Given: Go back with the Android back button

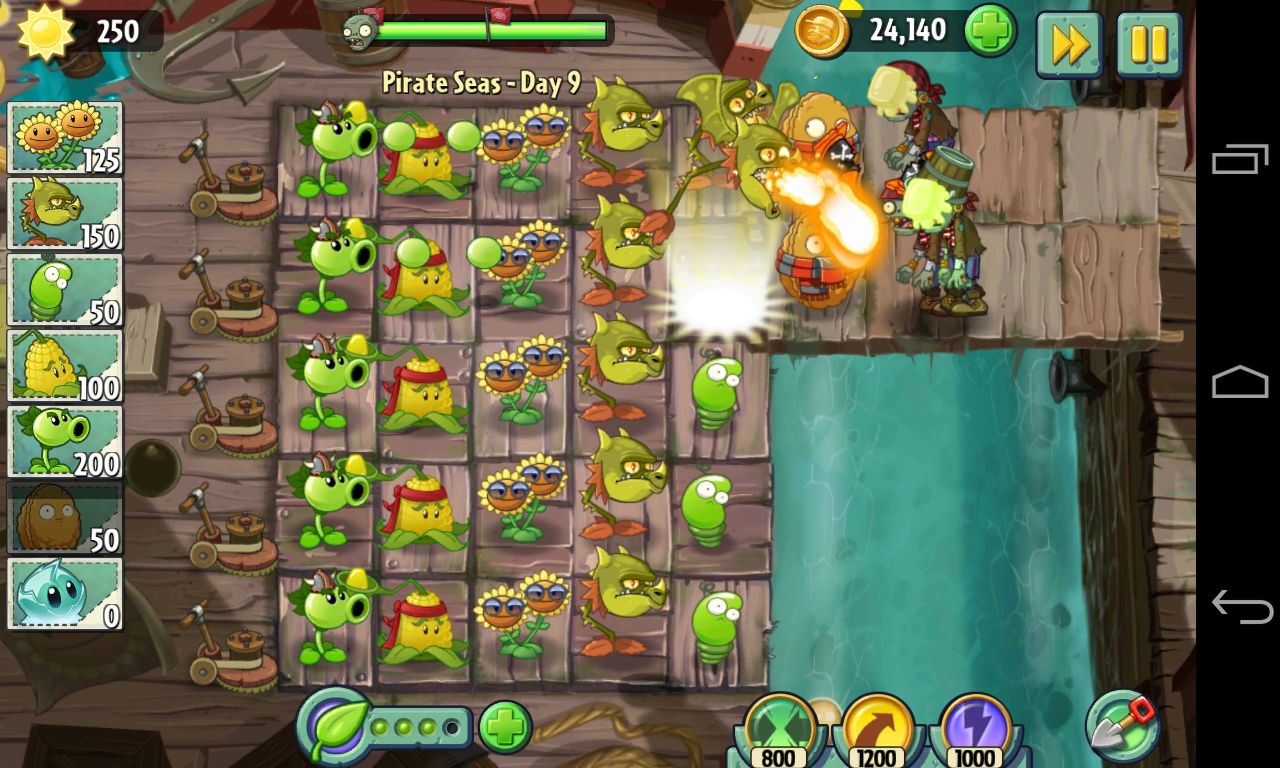Looking at the screenshot, I should 1240,605.
